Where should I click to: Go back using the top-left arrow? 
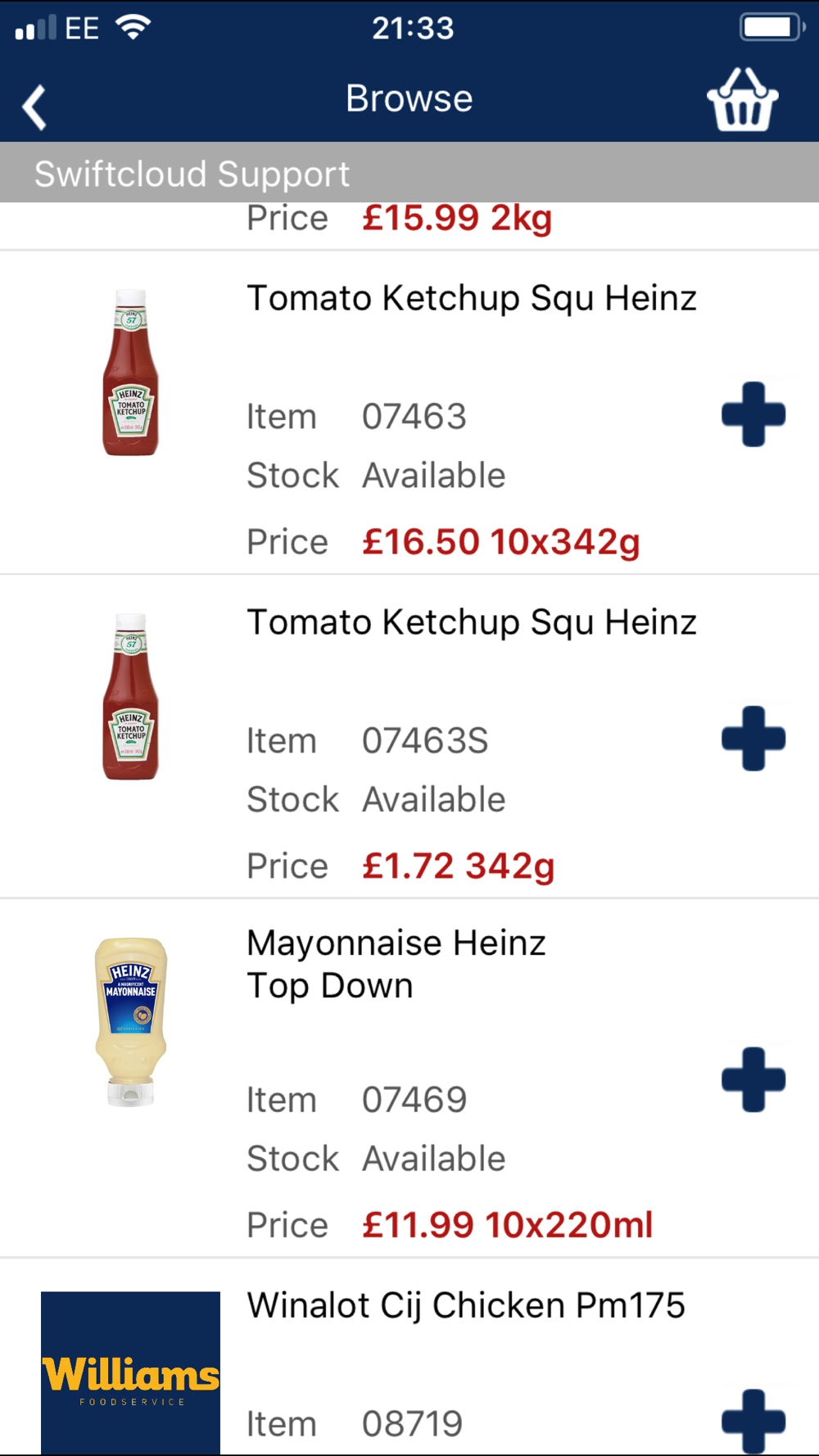click(x=34, y=107)
